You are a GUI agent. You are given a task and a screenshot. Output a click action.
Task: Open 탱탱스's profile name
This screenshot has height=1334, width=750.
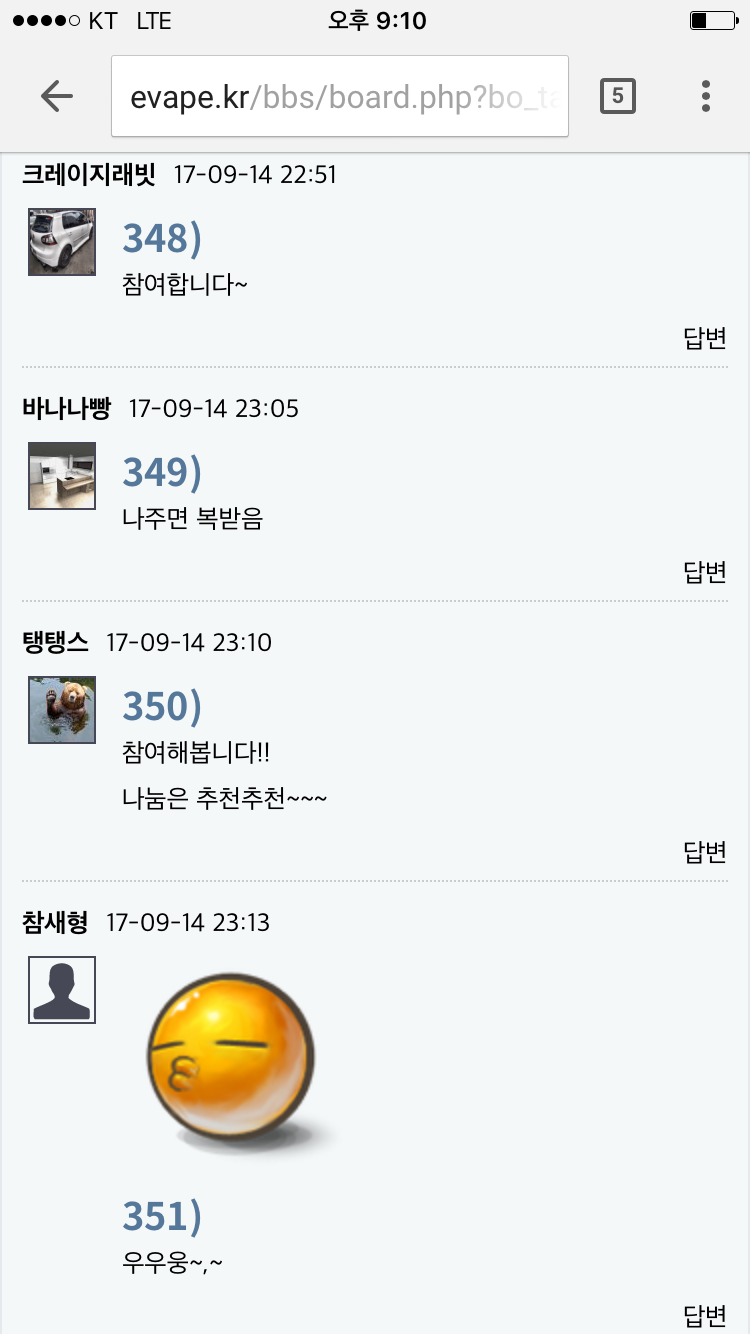[55, 642]
